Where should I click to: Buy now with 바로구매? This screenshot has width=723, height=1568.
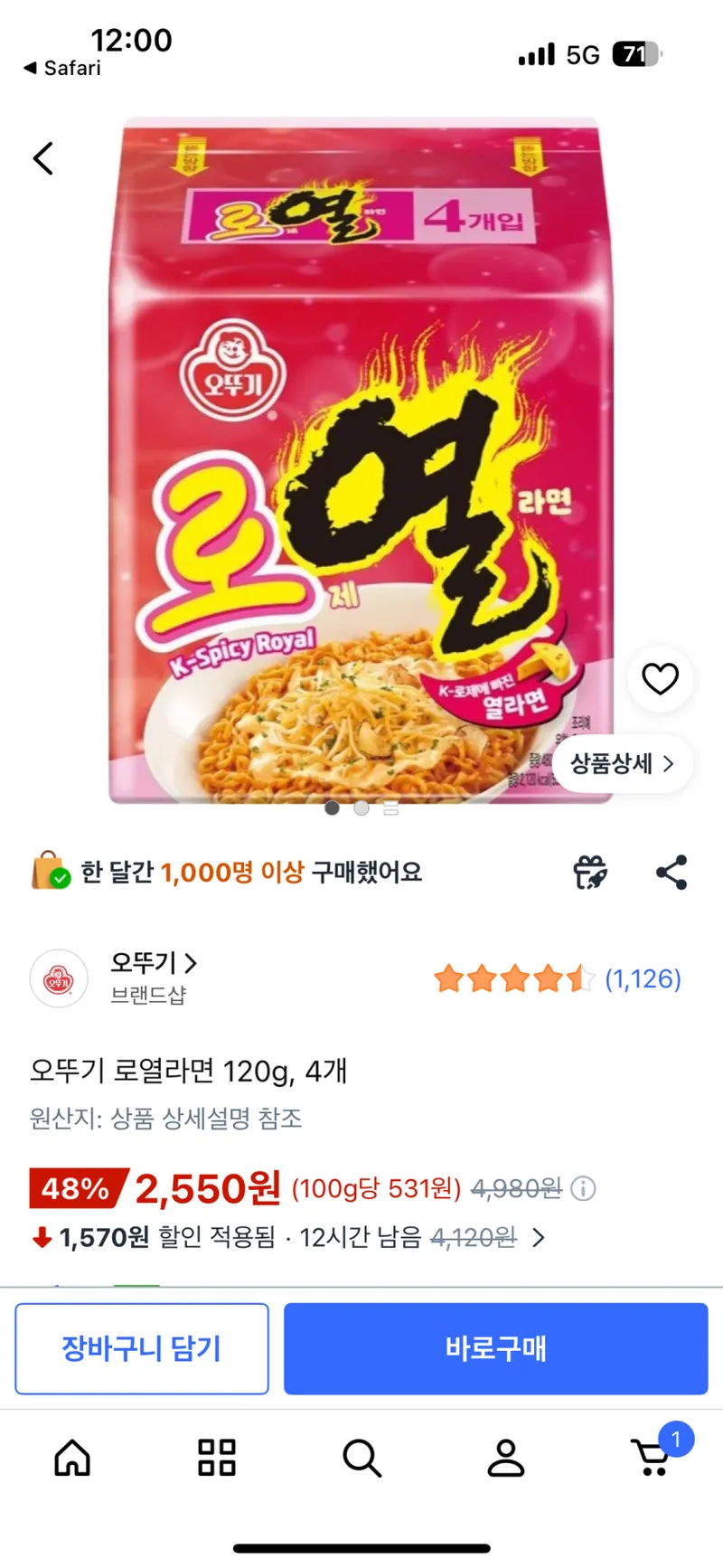[495, 1348]
